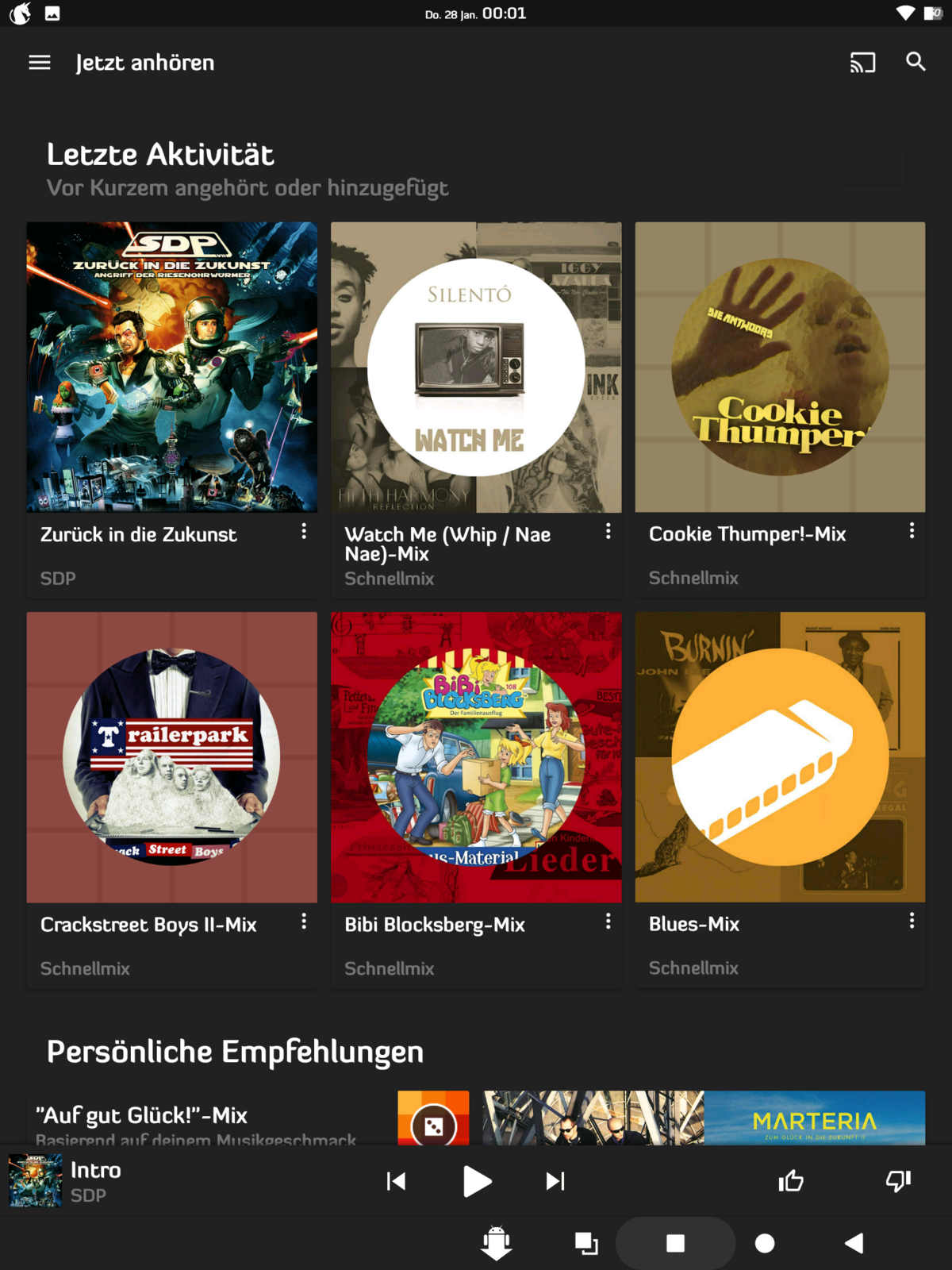This screenshot has height=1270, width=952.
Task: Open the Bibi Blocksberg-Mix
Action: point(476,757)
